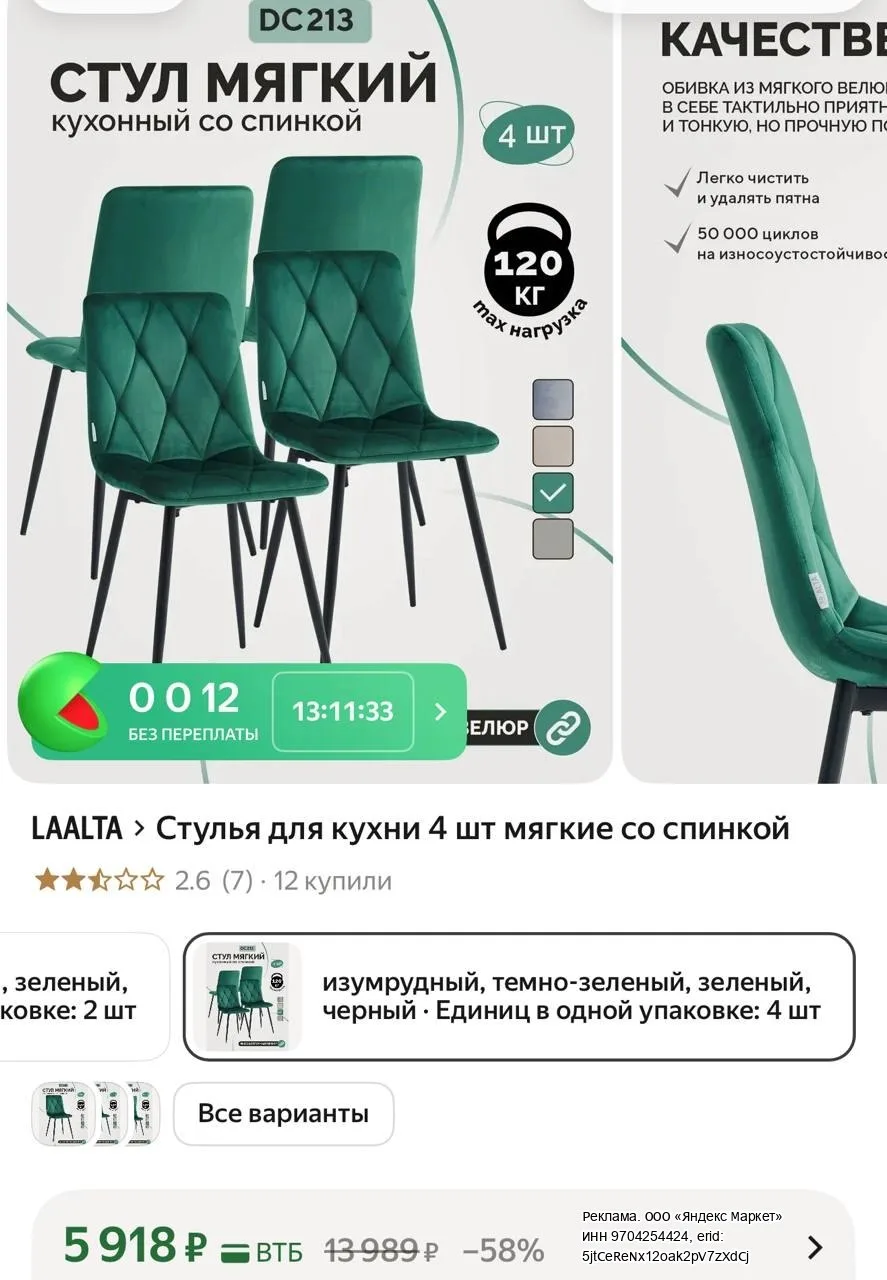Open Все варианты
Image resolution: width=887 pixels, height=1280 pixels.
[283, 1114]
